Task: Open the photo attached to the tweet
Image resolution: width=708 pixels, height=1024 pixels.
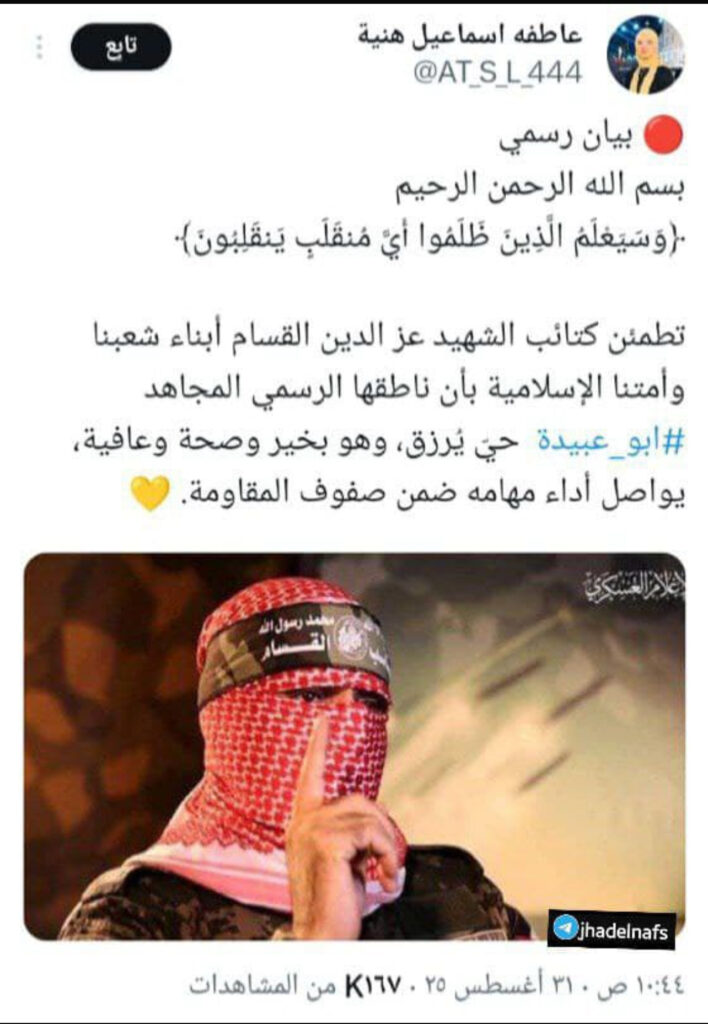Action: [x=354, y=746]
